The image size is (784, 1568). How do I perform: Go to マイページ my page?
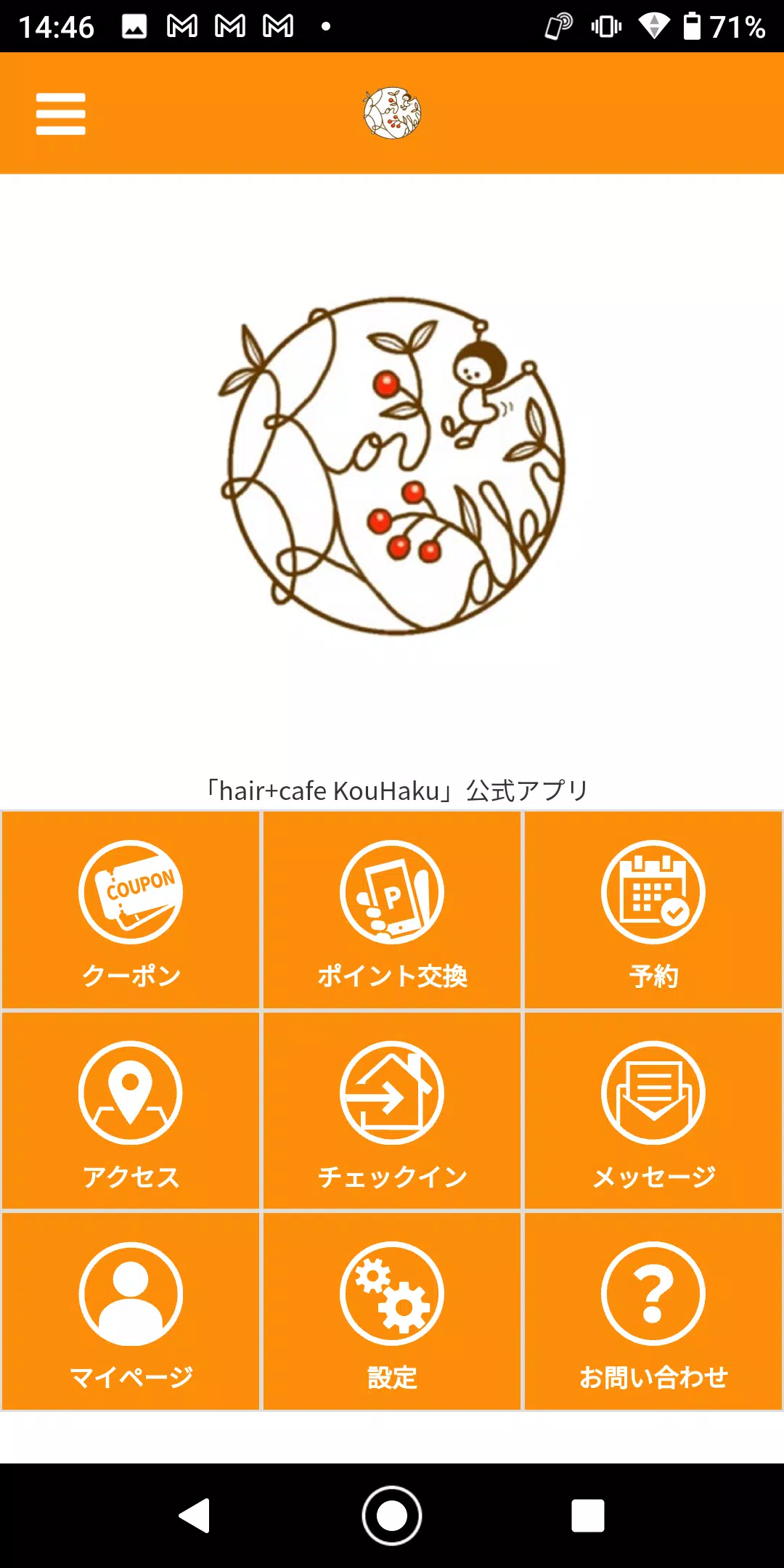(x=131, y=1312)
